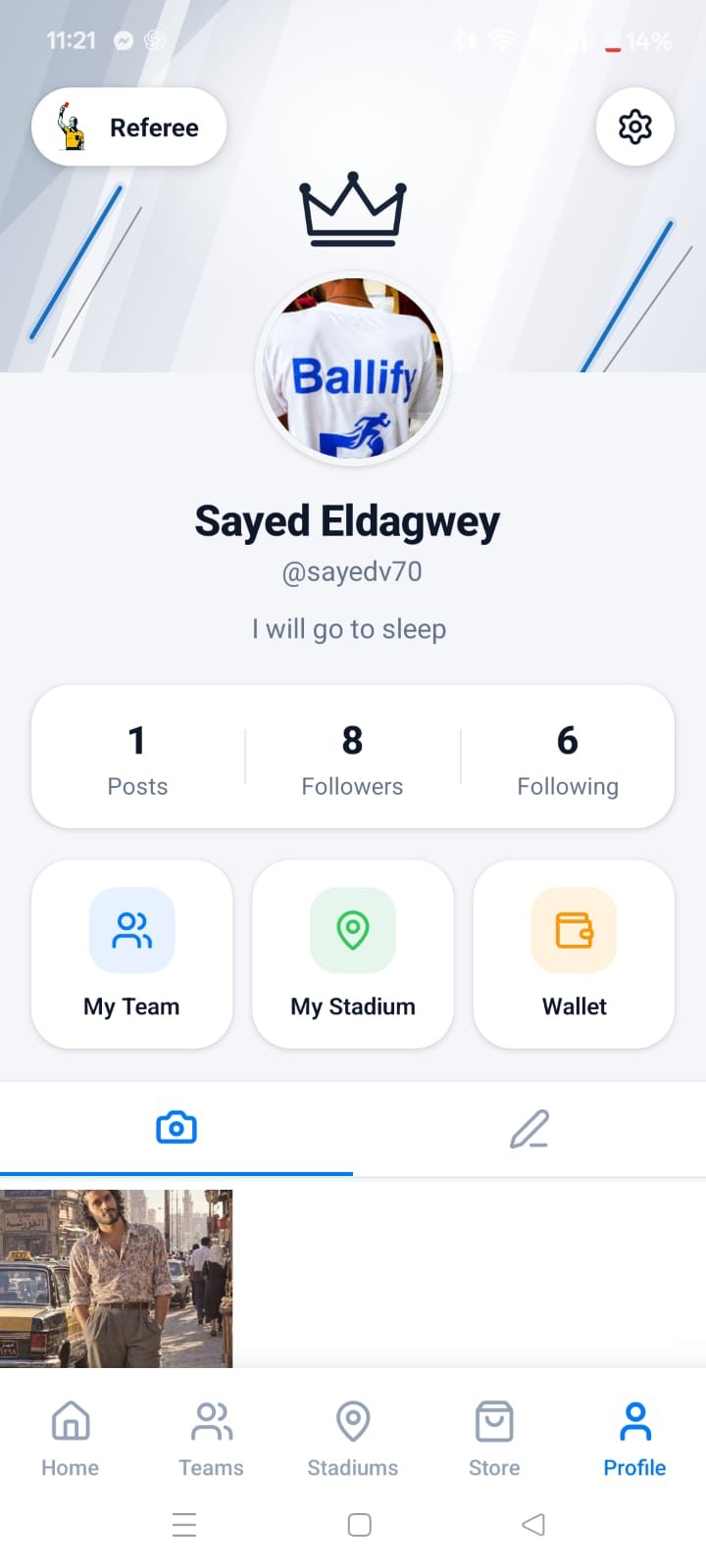Open the street photo post thumbnail
This screenshot has height=1568, width=706.
116,1278
